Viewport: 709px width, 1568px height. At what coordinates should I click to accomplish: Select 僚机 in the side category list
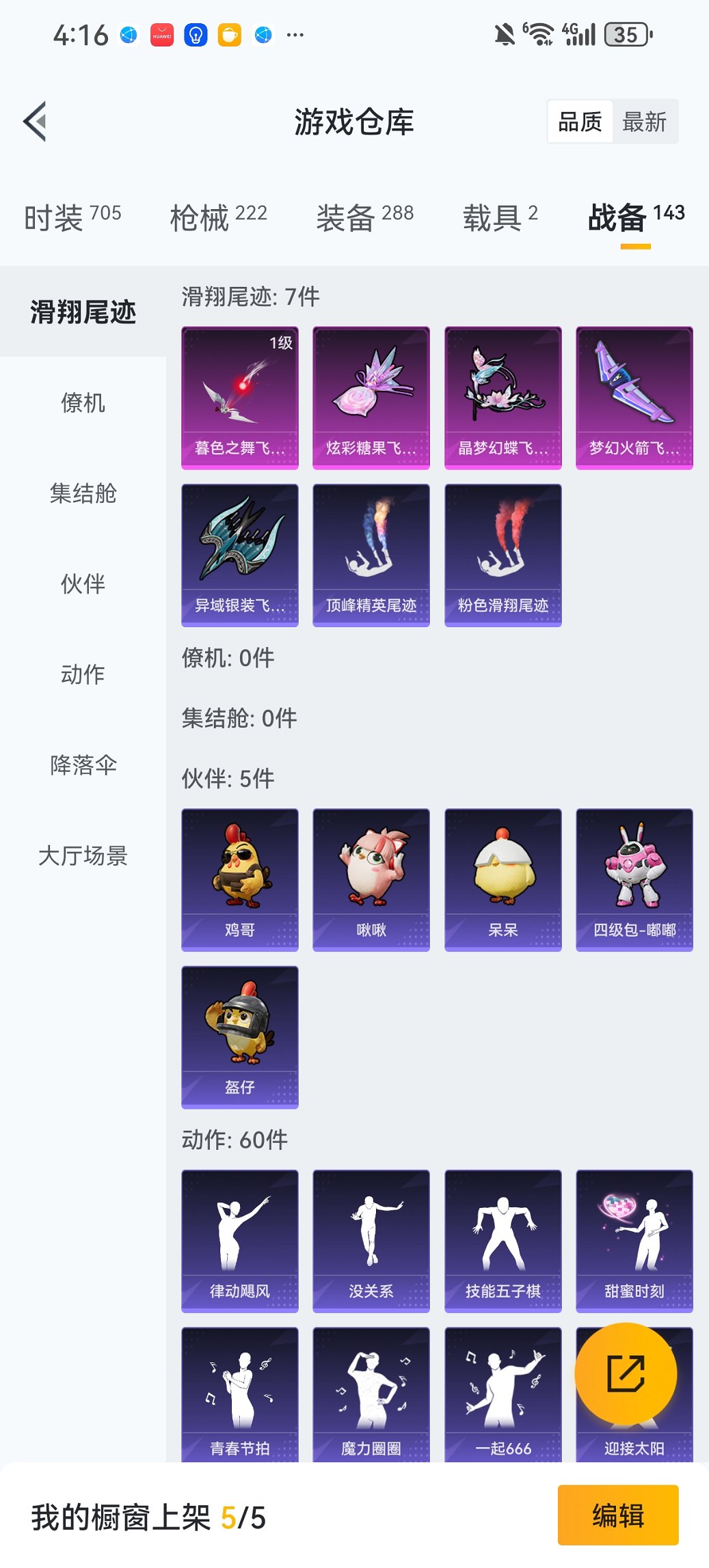point(83,403)
